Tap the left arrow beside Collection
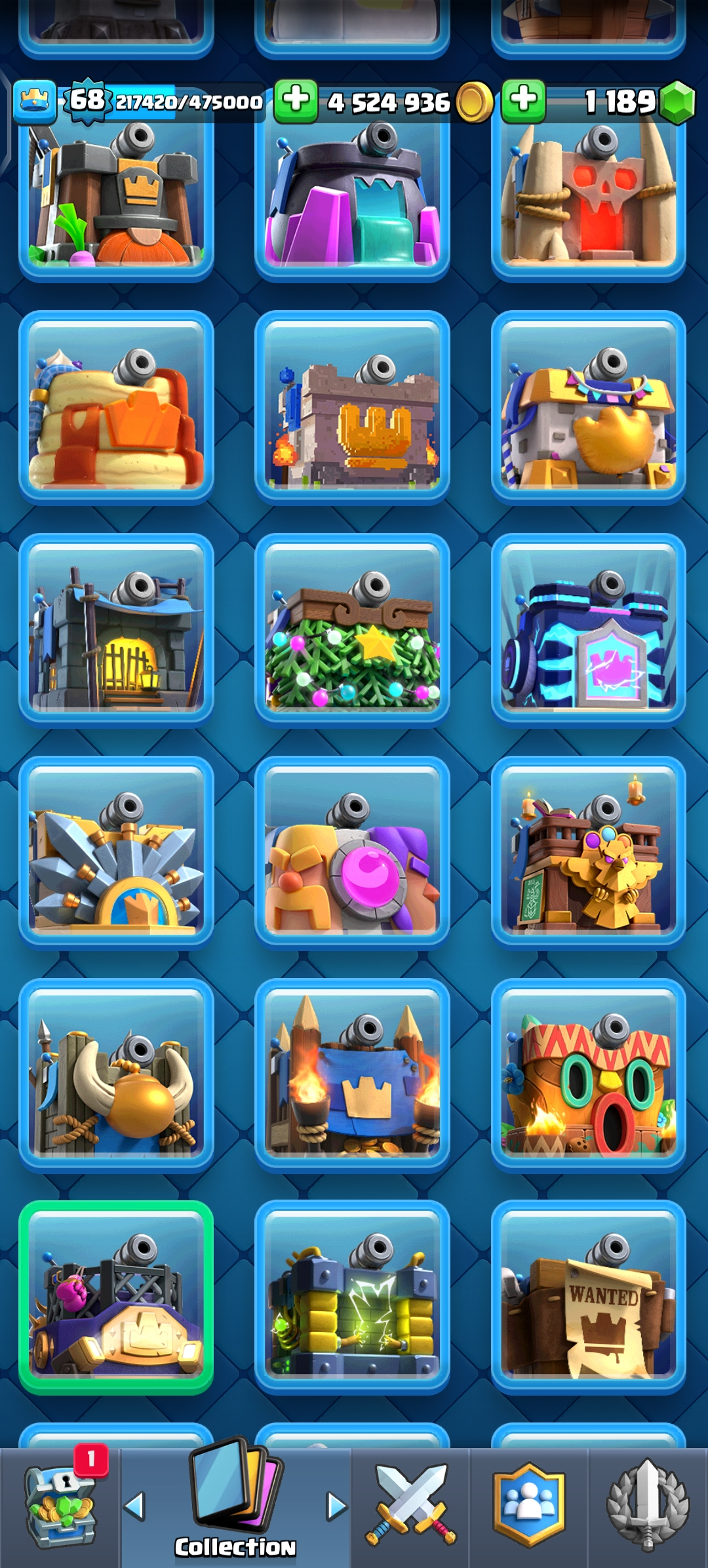This screenshot has height=1568, width=708. [x=135, y=1506]
